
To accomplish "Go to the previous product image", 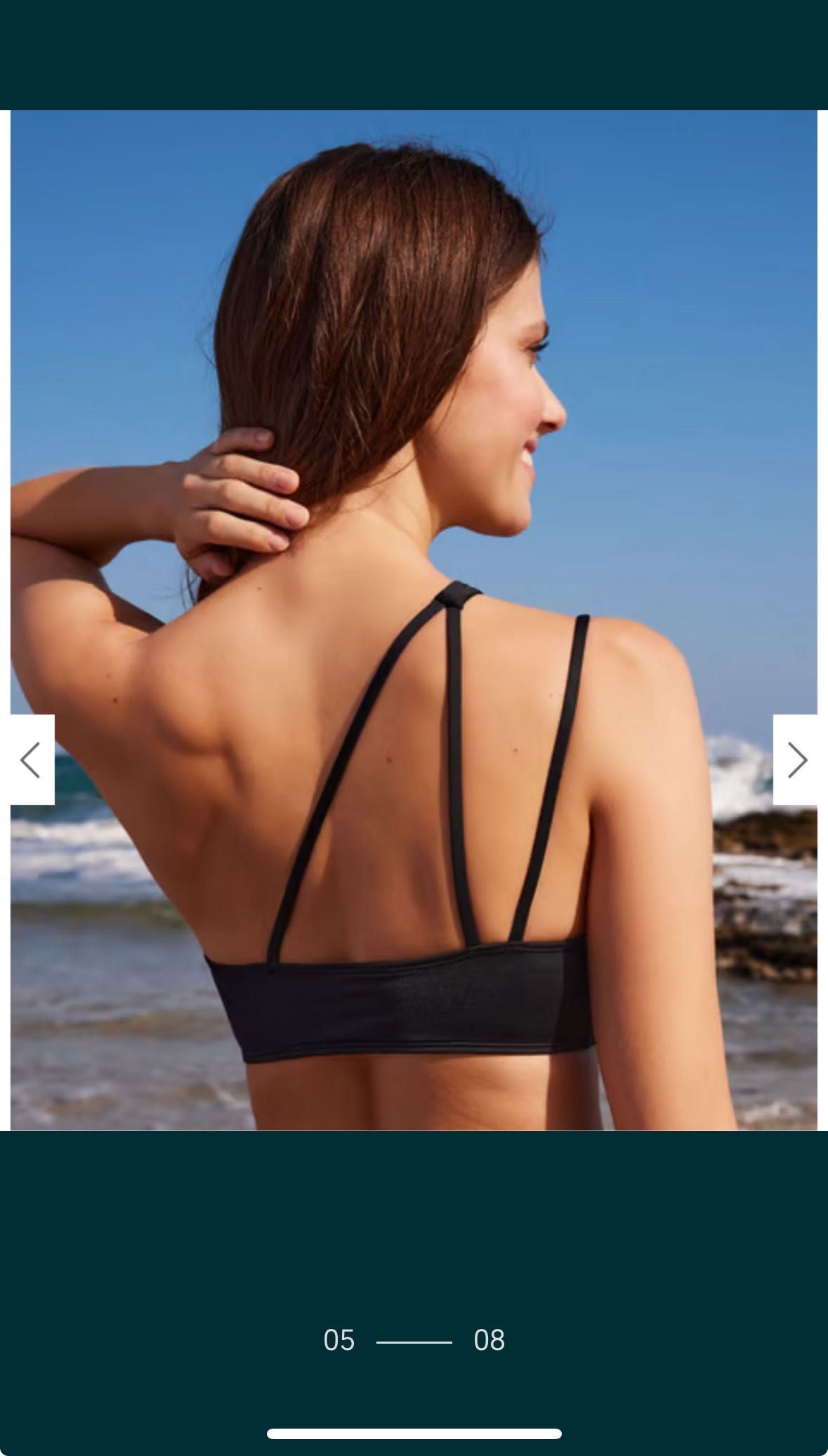I will pyautogui.click(x=32, y=760).
